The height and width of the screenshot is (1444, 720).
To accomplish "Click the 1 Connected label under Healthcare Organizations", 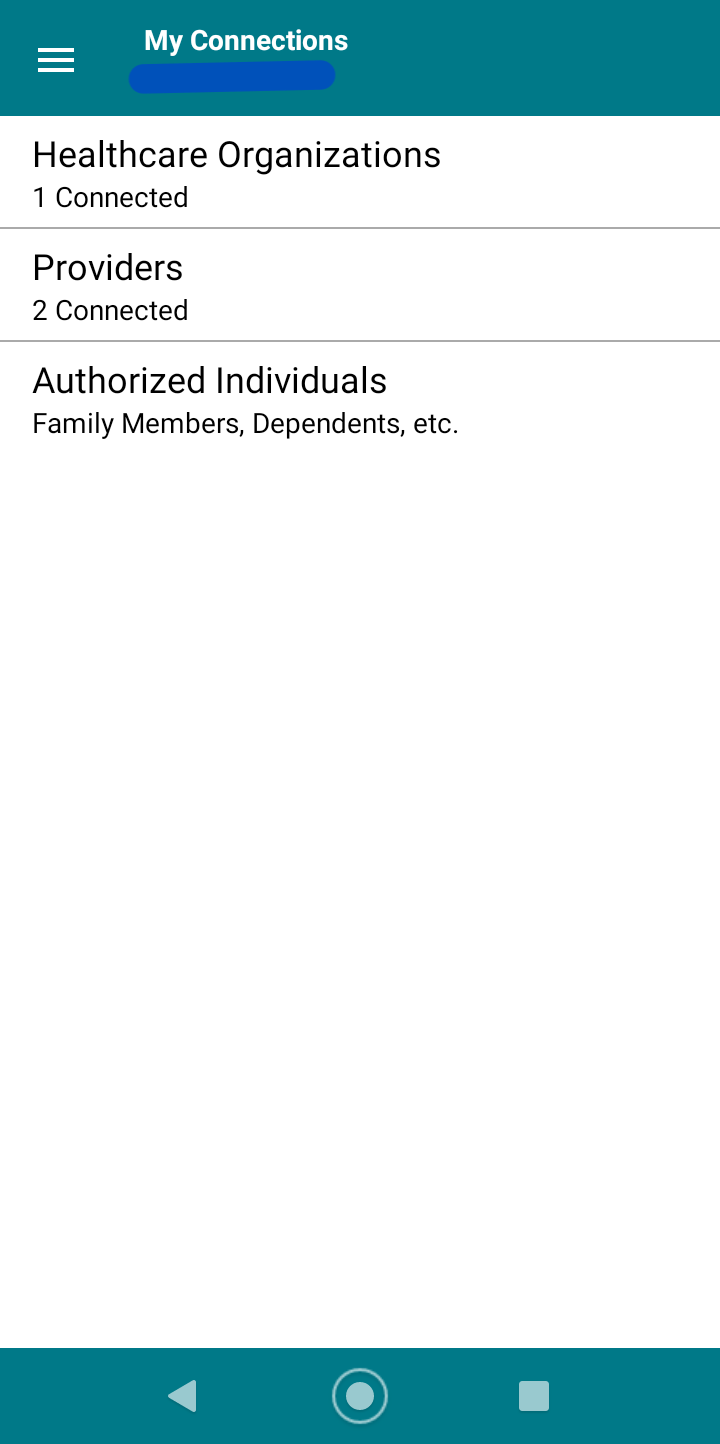I will click(x=110, y=197).
